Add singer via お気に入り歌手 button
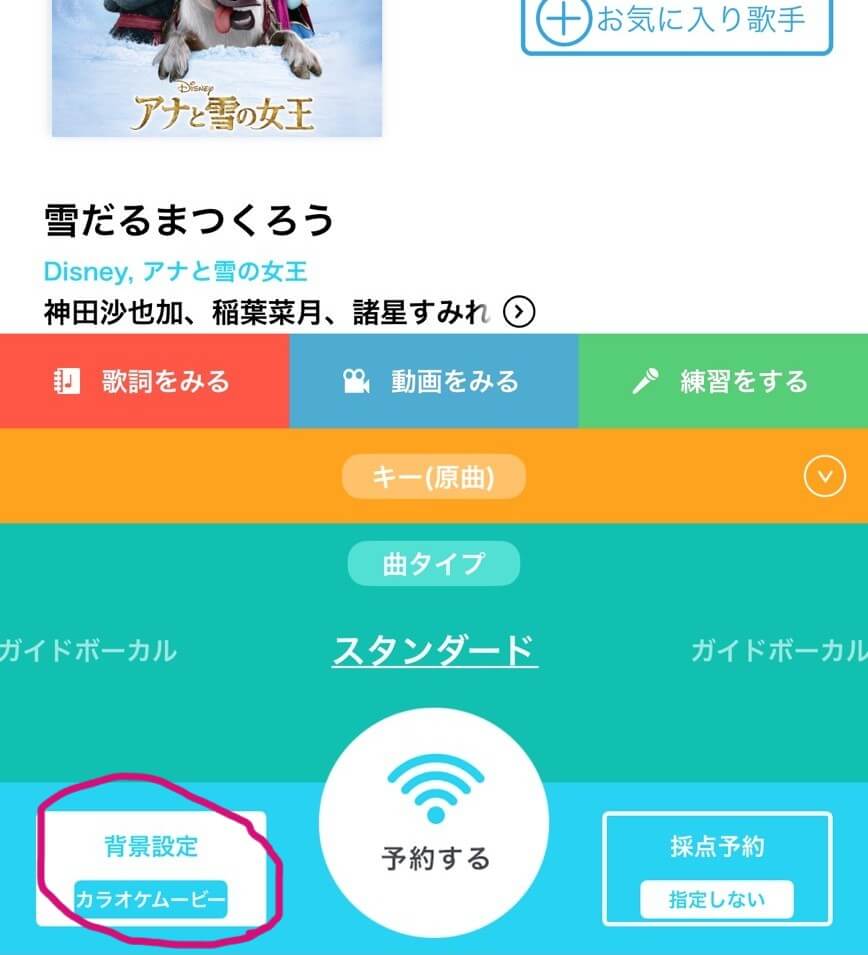The height and width of the screenshot is (955, 868). coord(677,22)
